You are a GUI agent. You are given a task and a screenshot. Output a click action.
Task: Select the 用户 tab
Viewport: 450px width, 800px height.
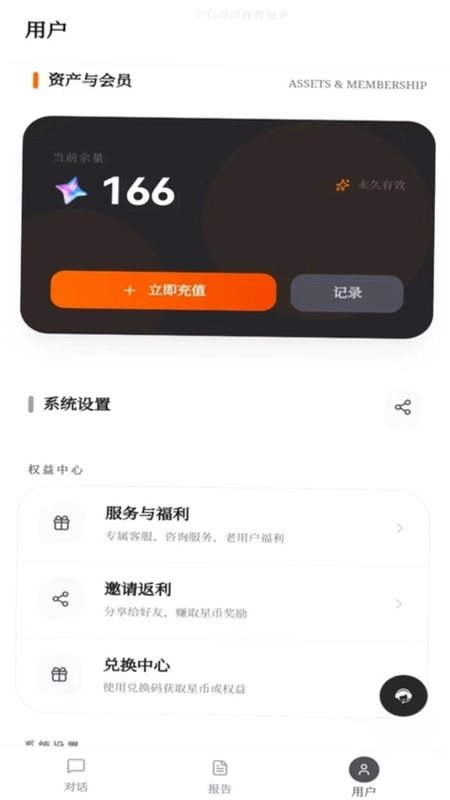tap(364, 776)
